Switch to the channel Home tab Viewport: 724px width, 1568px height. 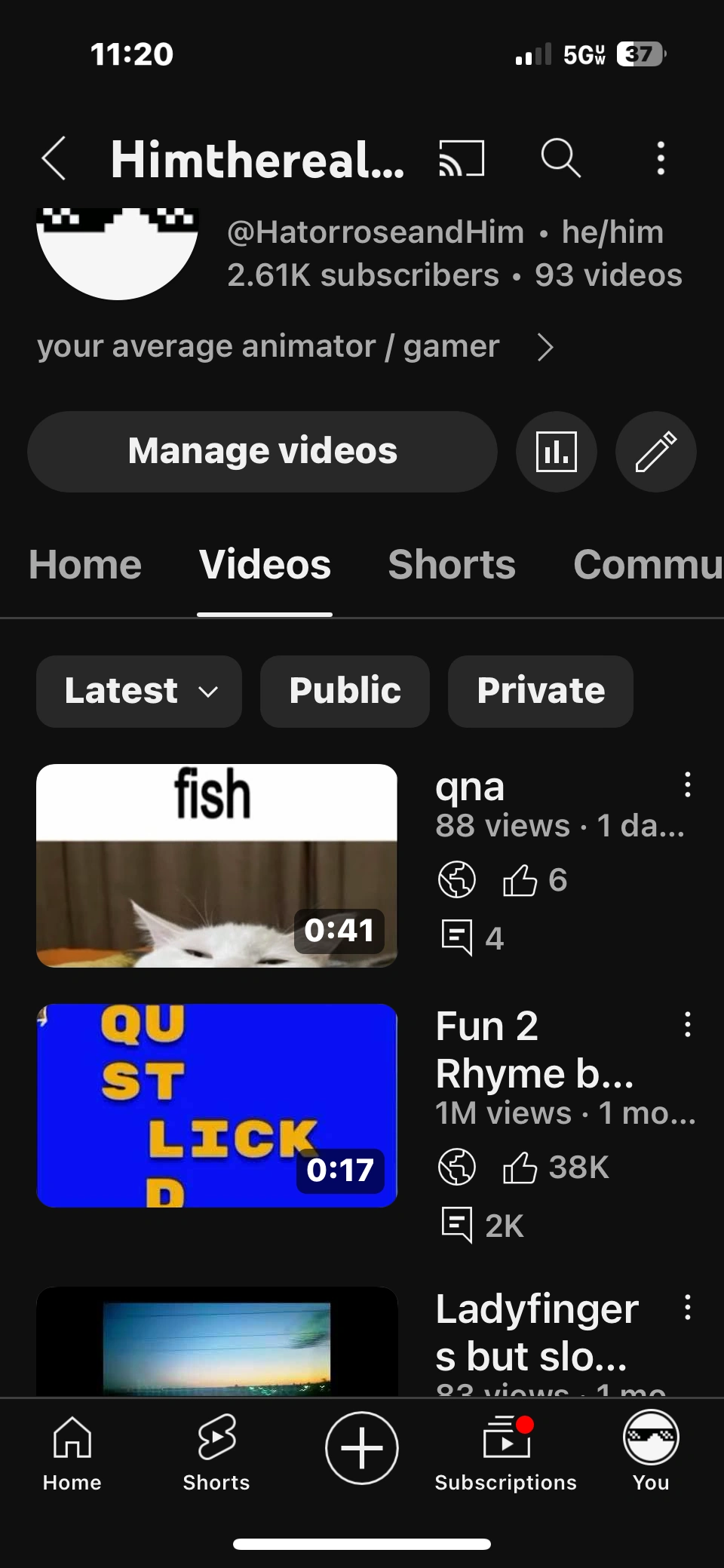[85, 565]
